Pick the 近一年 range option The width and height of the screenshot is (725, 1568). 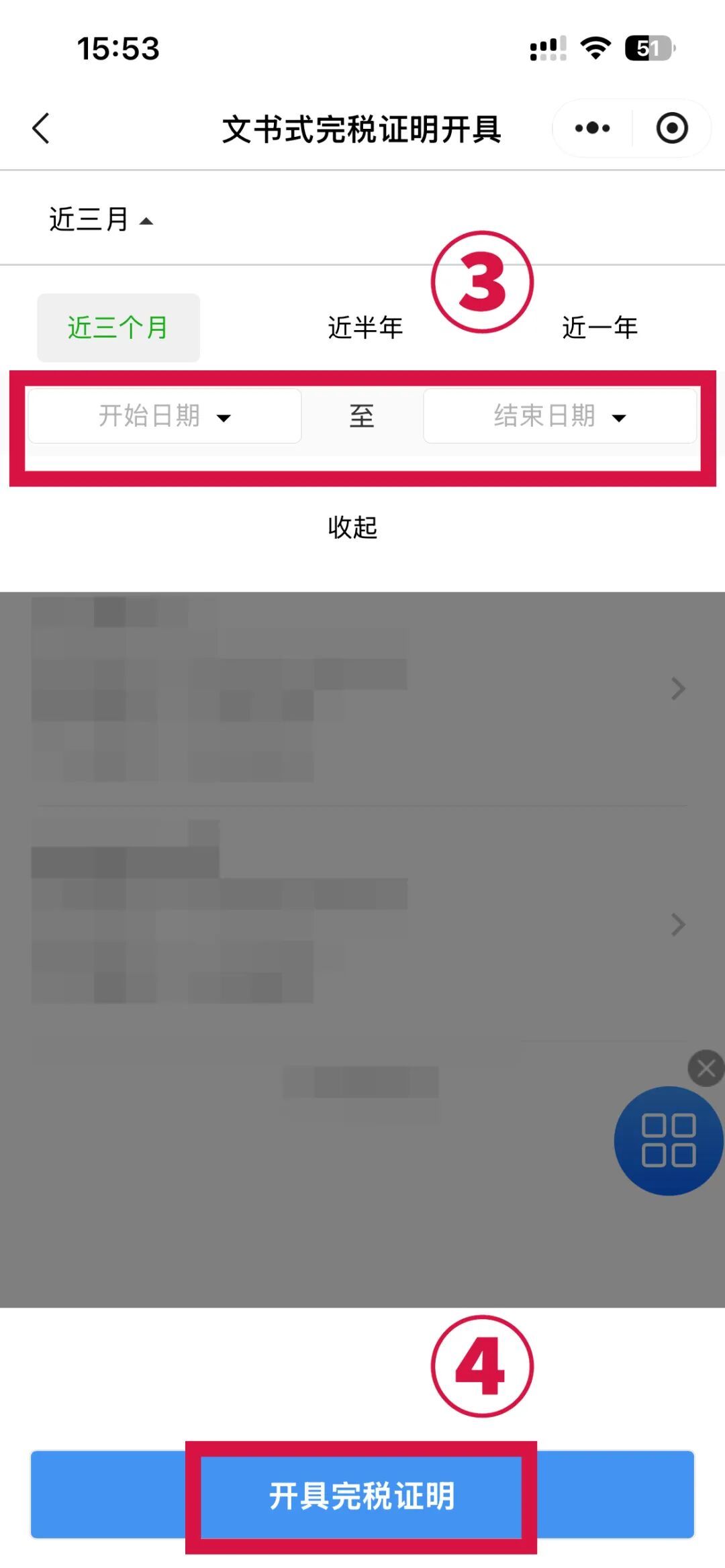tap(599, 327)
